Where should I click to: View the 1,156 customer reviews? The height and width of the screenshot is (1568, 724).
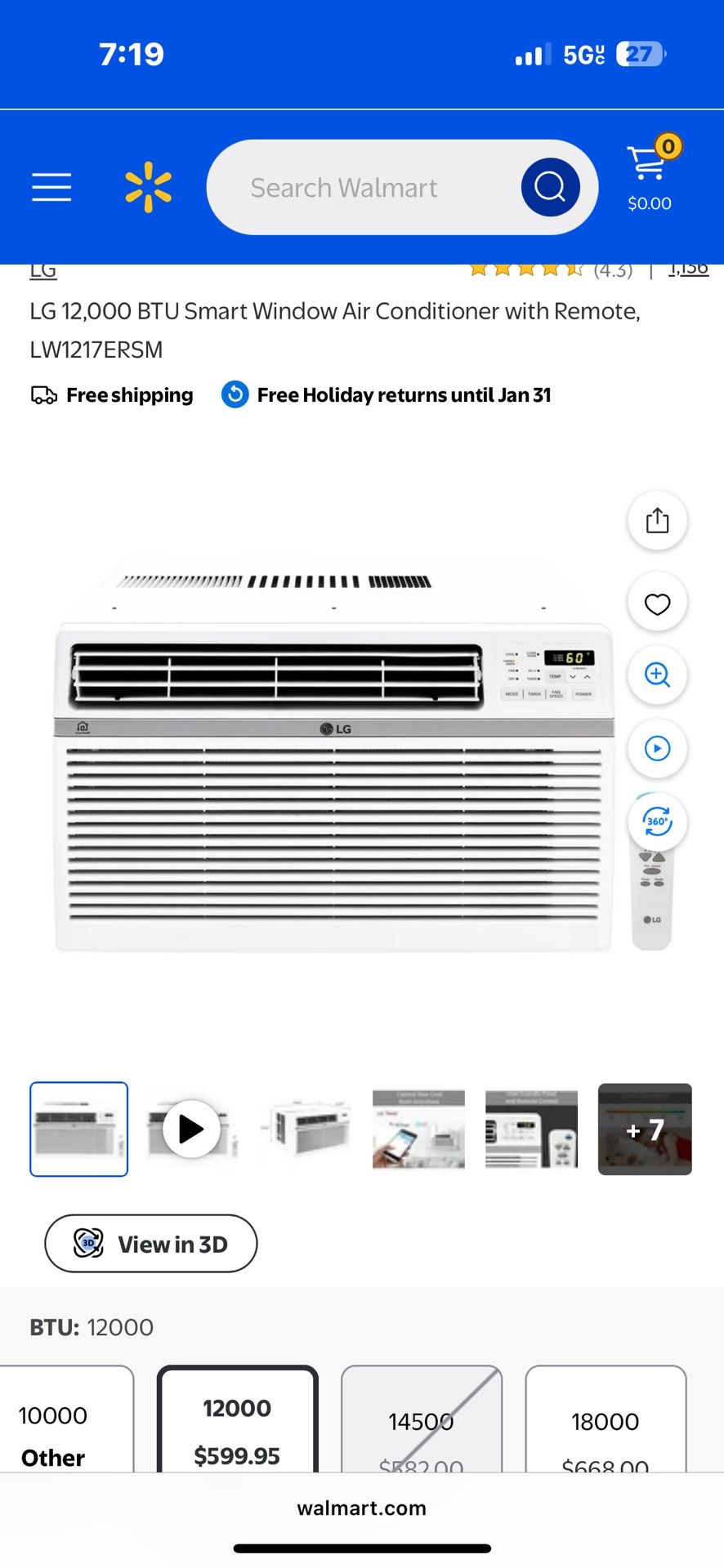pos(688,268)
